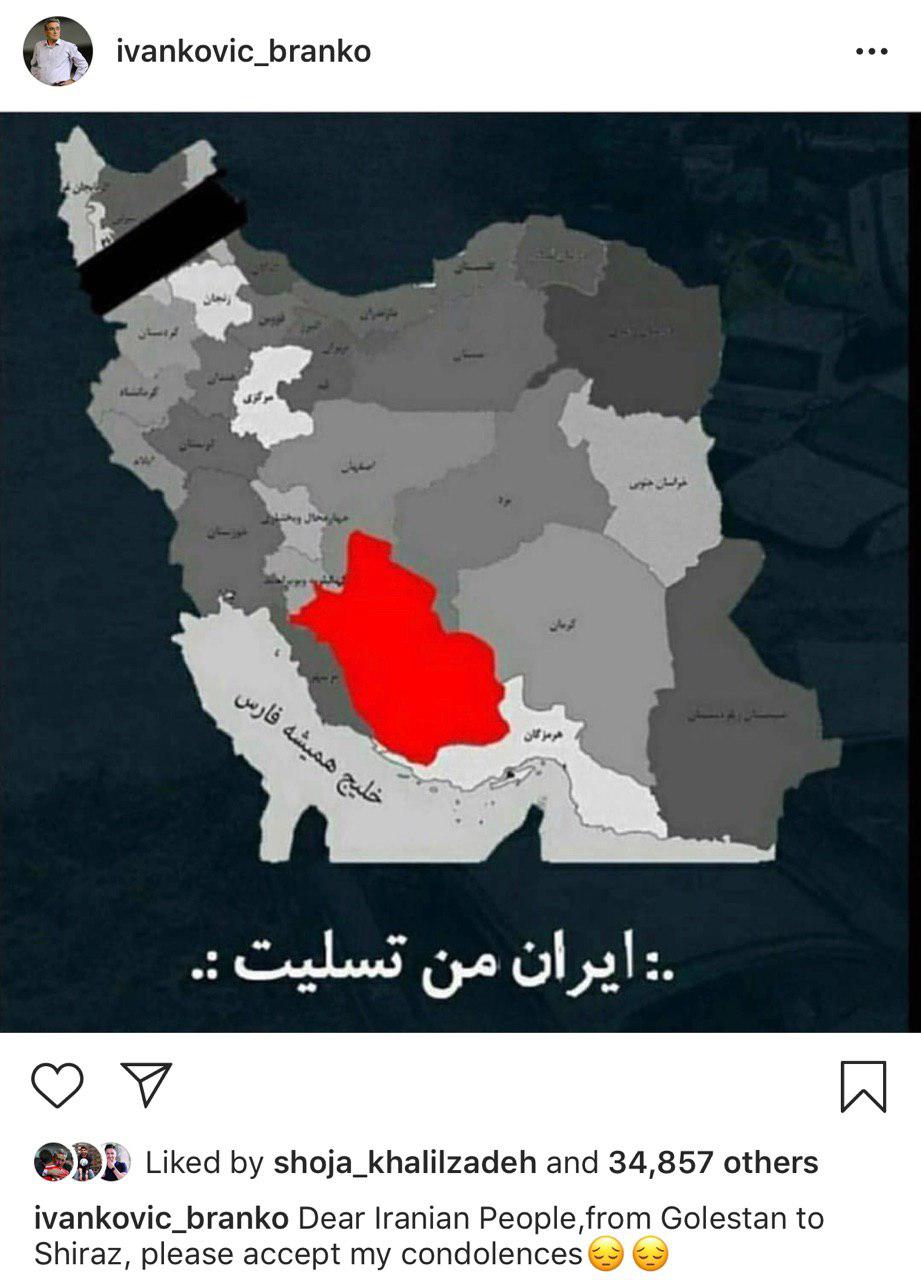
Task: Save the post with bookmark icon
Action: (863, 1087)
